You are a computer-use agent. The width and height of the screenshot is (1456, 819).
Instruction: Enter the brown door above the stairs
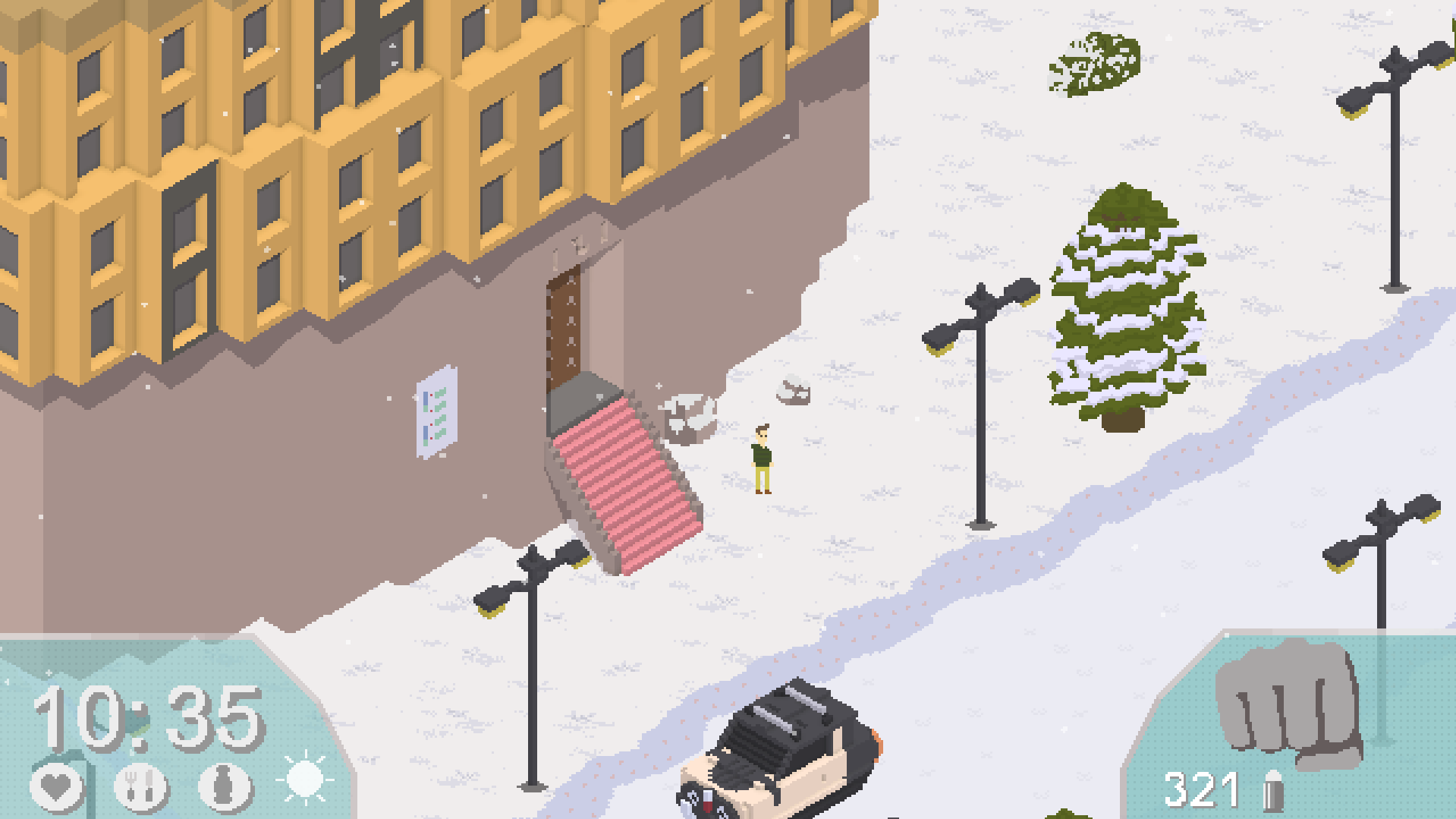[x=564, y=326]
